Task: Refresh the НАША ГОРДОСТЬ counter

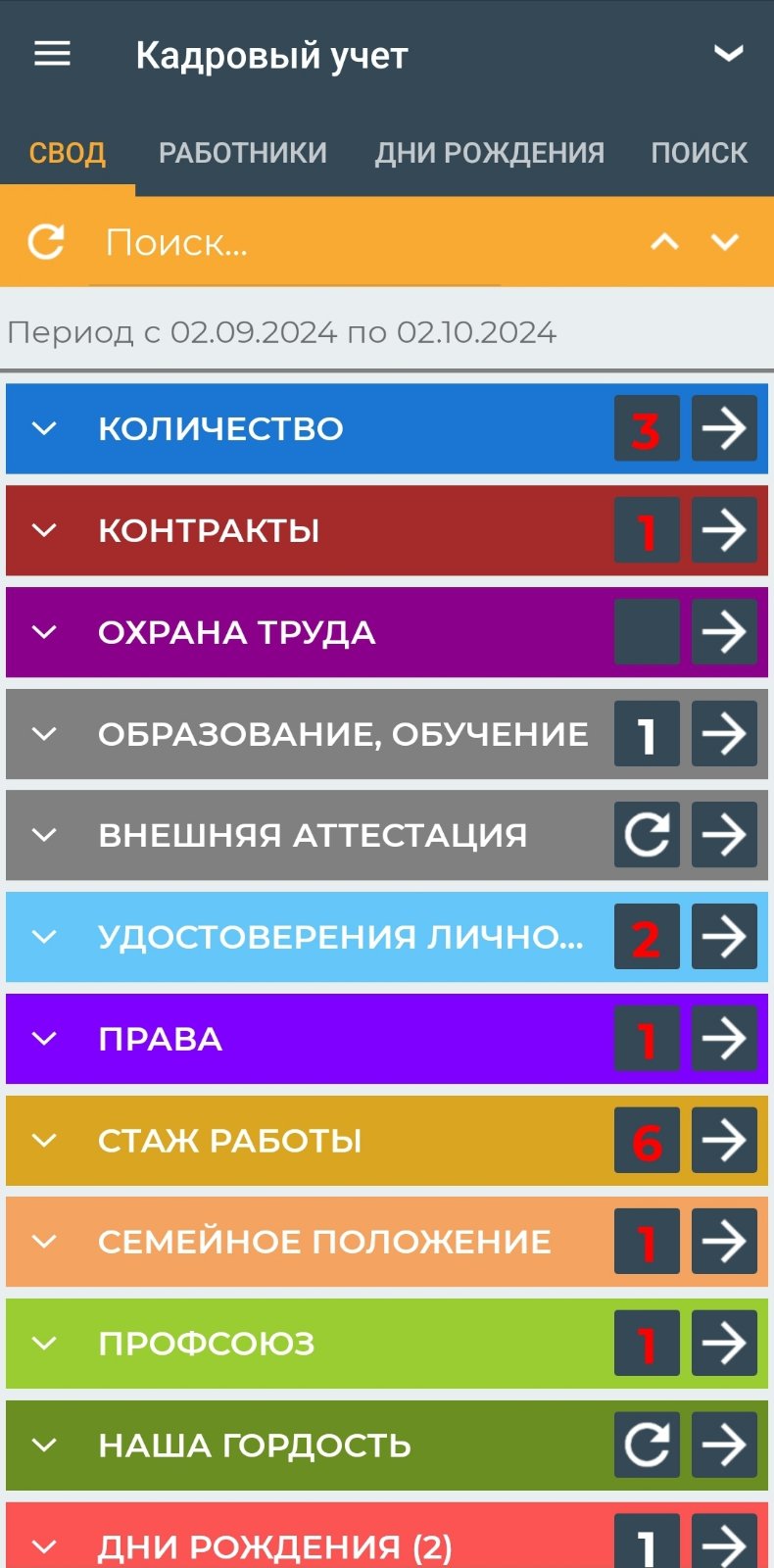Action: coord(647,1445)
